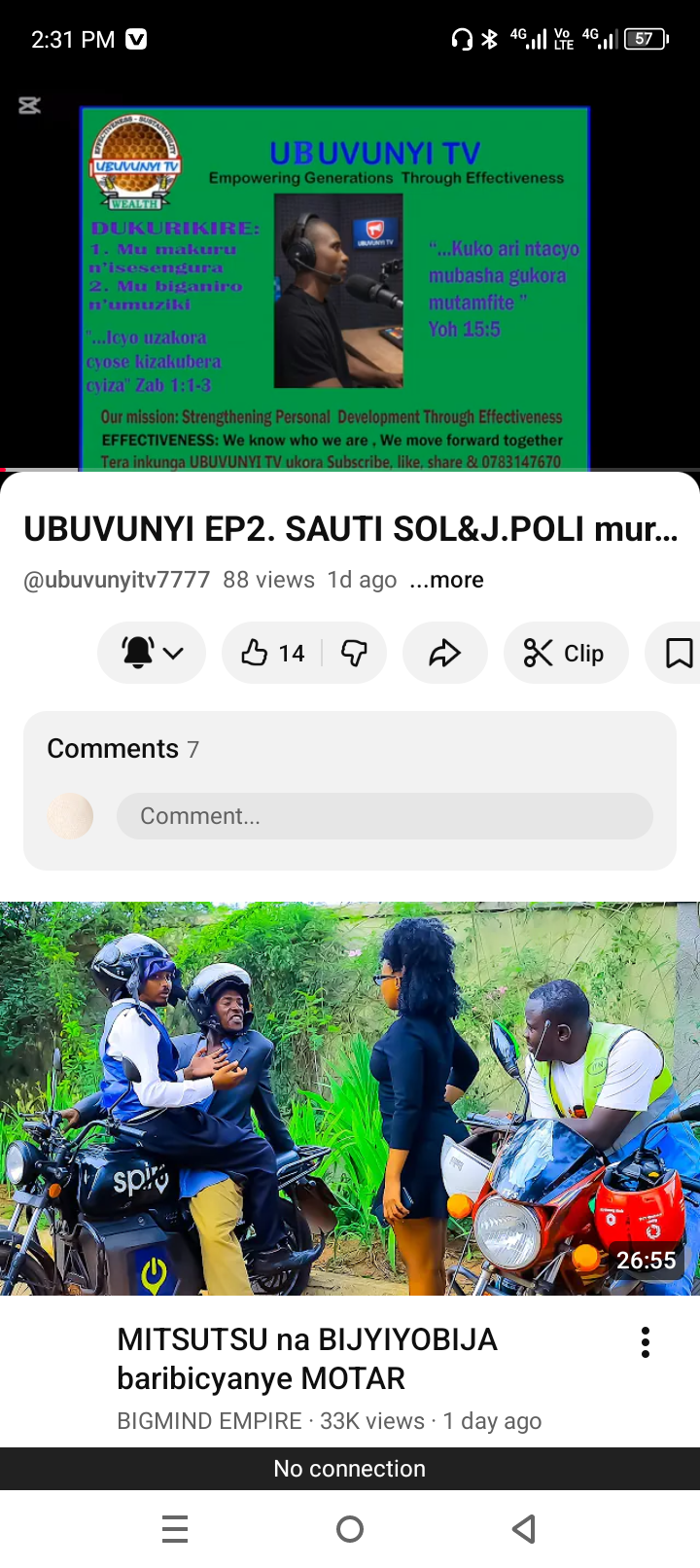The height and width of the screenshot is (1568, 700).
Task: Save video with the bookmark icon
Action: (x=679, y=653)
